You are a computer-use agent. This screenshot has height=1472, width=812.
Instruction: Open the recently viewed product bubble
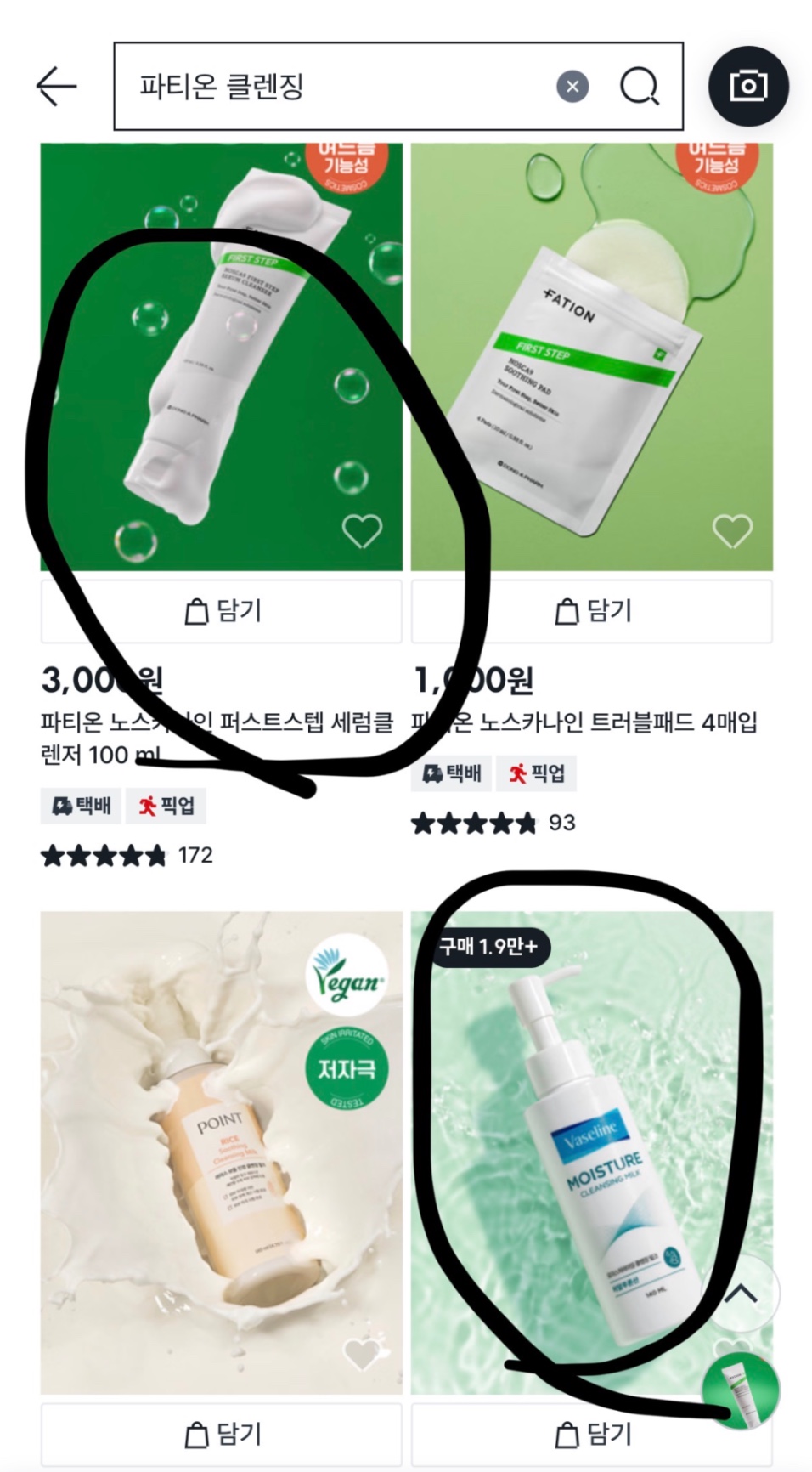(x=741, y=1392)
